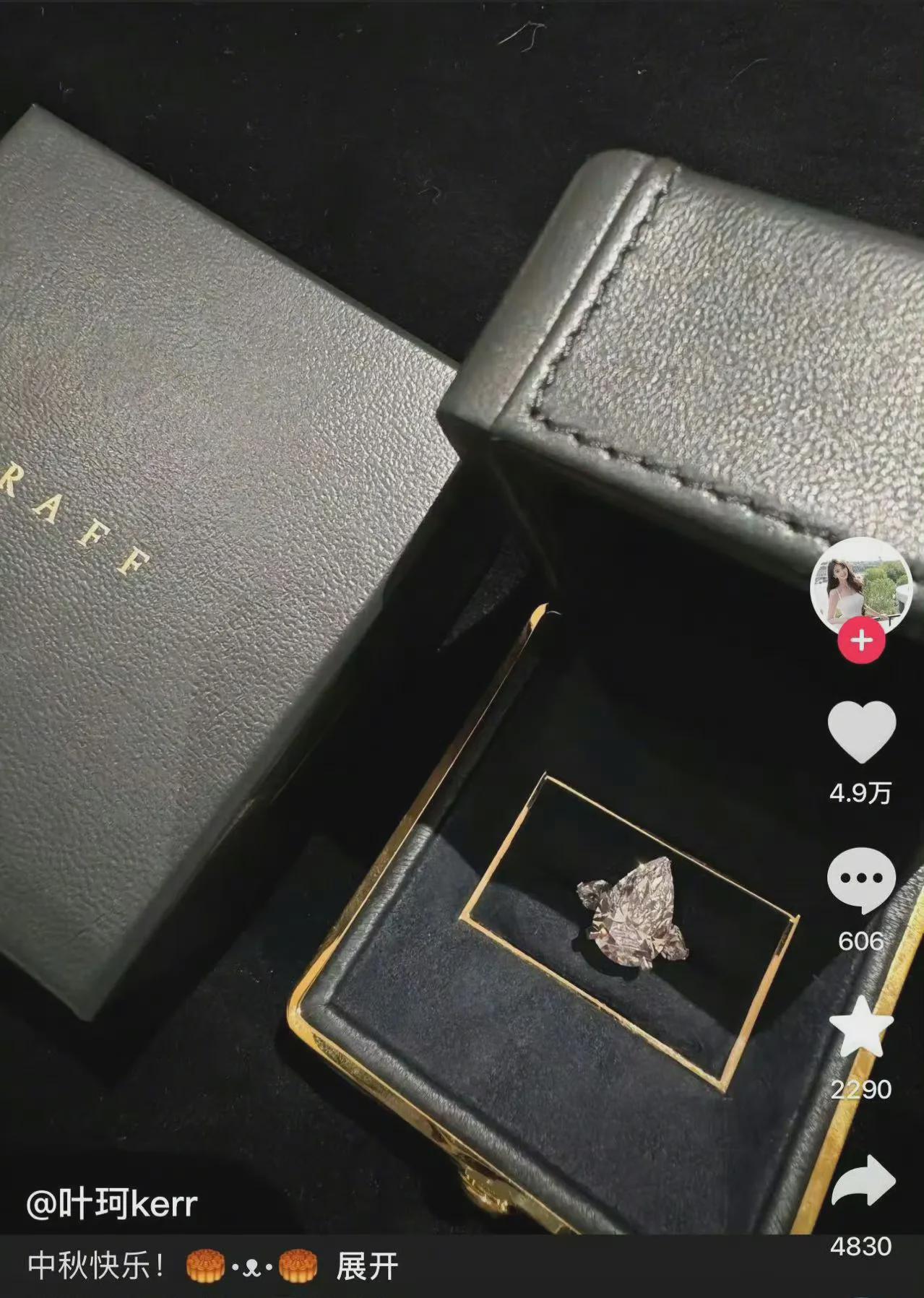Add this video to favorites

[861, 1026]
